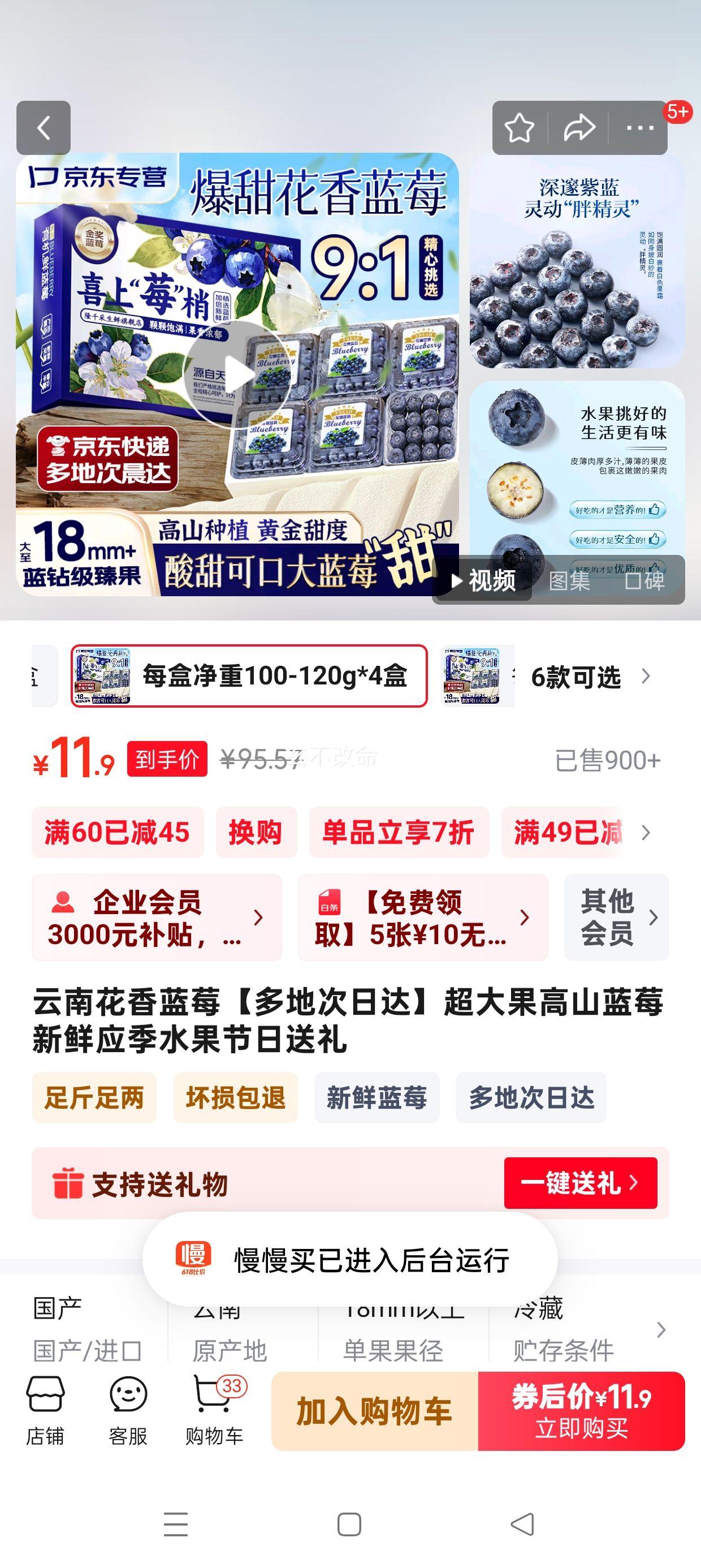Add item with 加入购物车
Image resolution: width=701 pixels, height=1568 pixels.
(375, 1411)
